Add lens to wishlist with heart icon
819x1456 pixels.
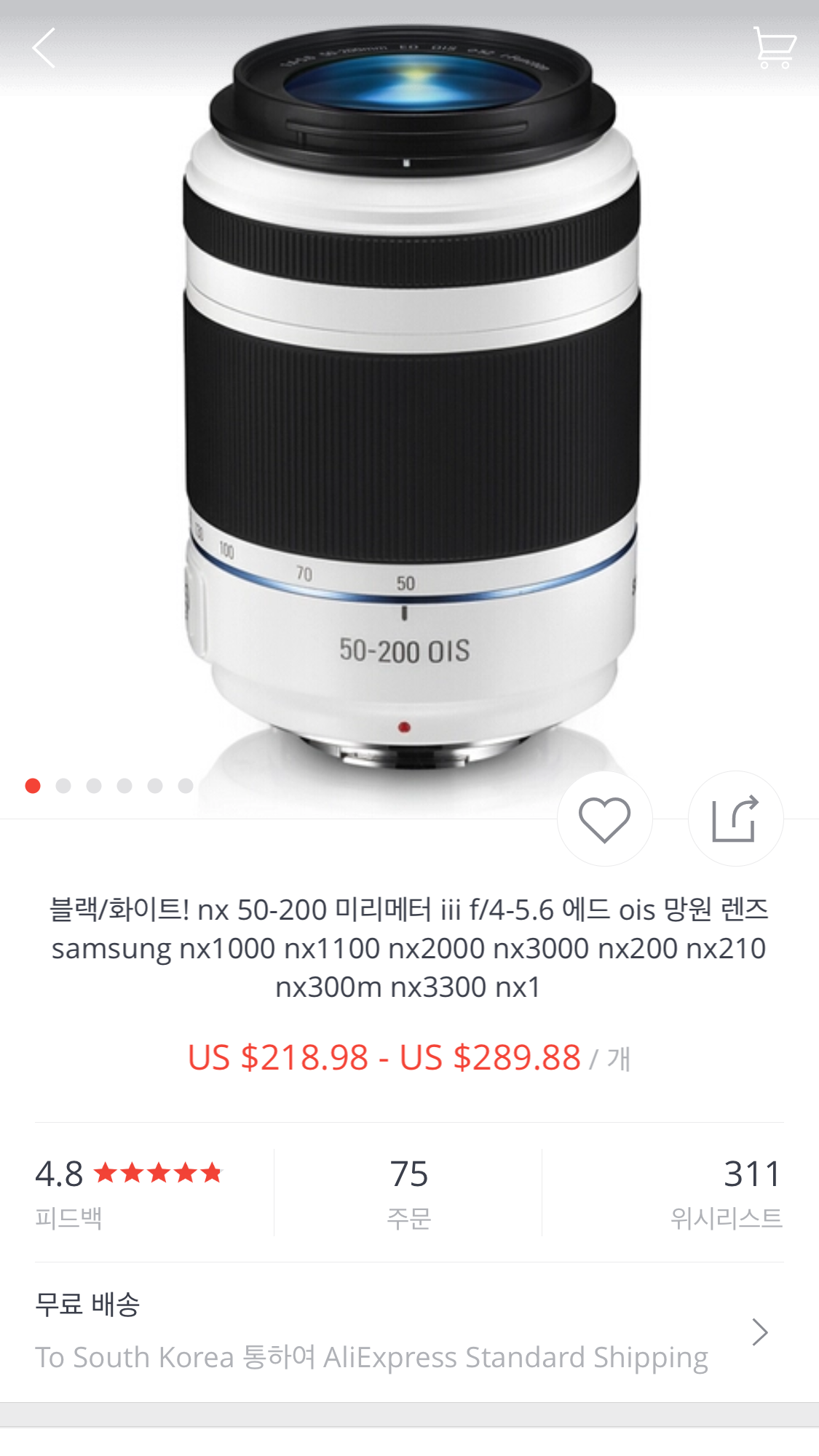[x=604, y=819]
